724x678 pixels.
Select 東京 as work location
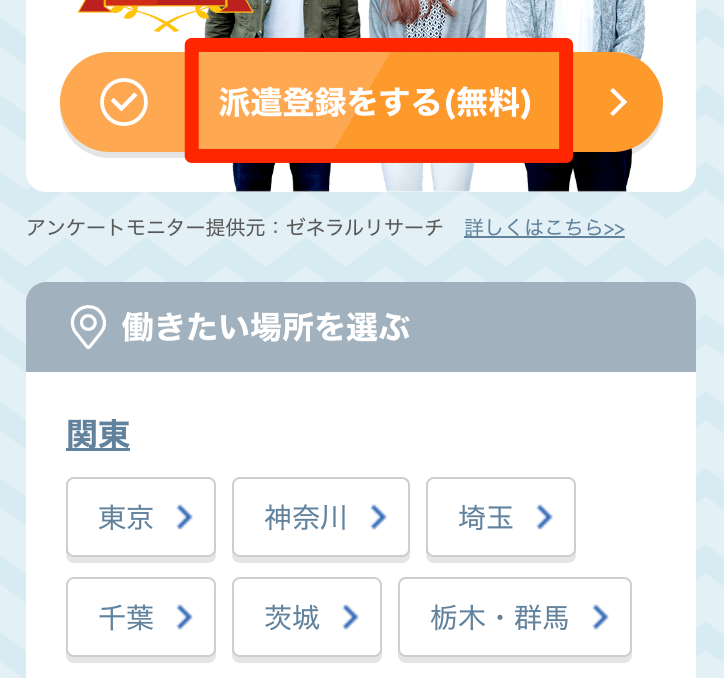pos(141,517)
